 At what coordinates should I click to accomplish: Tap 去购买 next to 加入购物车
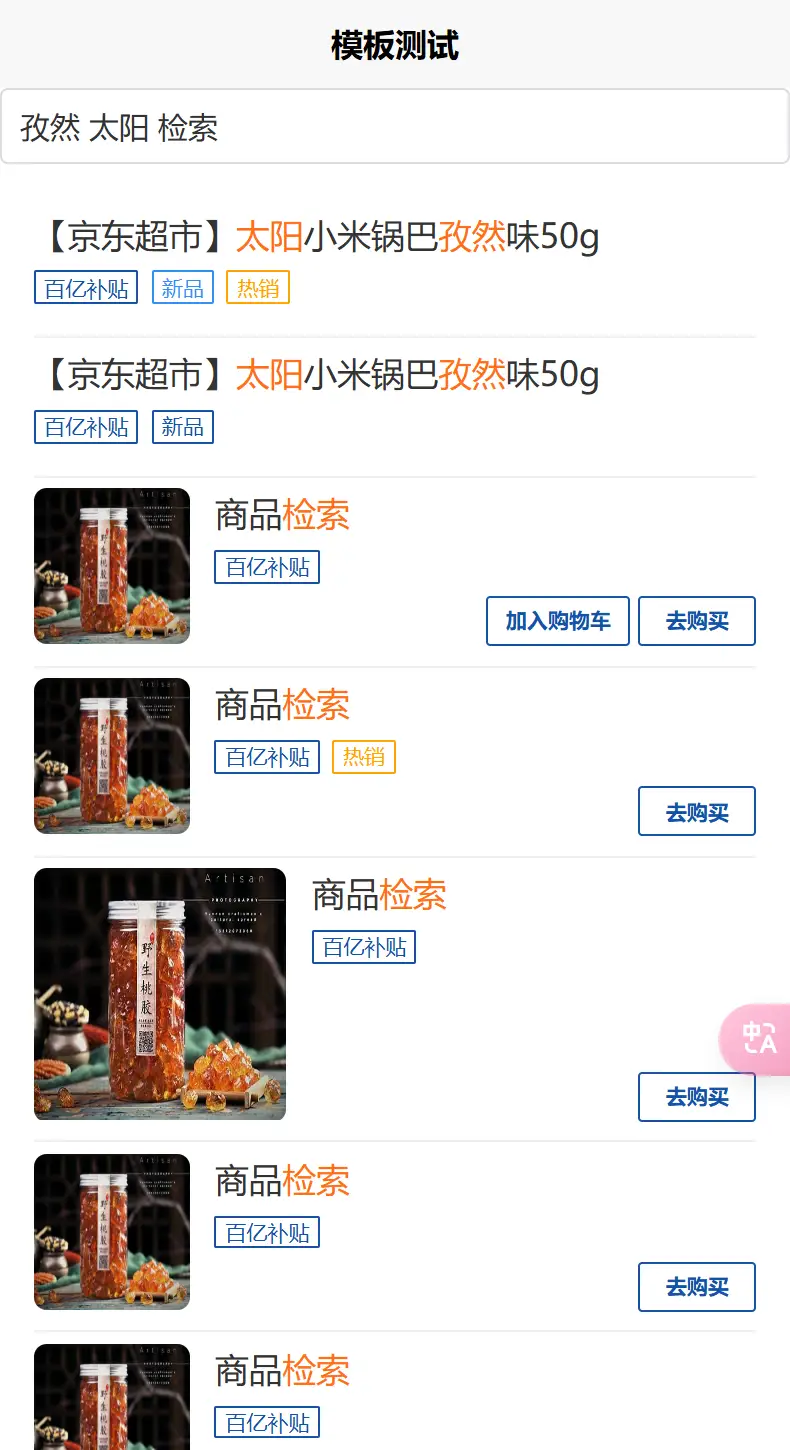(697, 621)
